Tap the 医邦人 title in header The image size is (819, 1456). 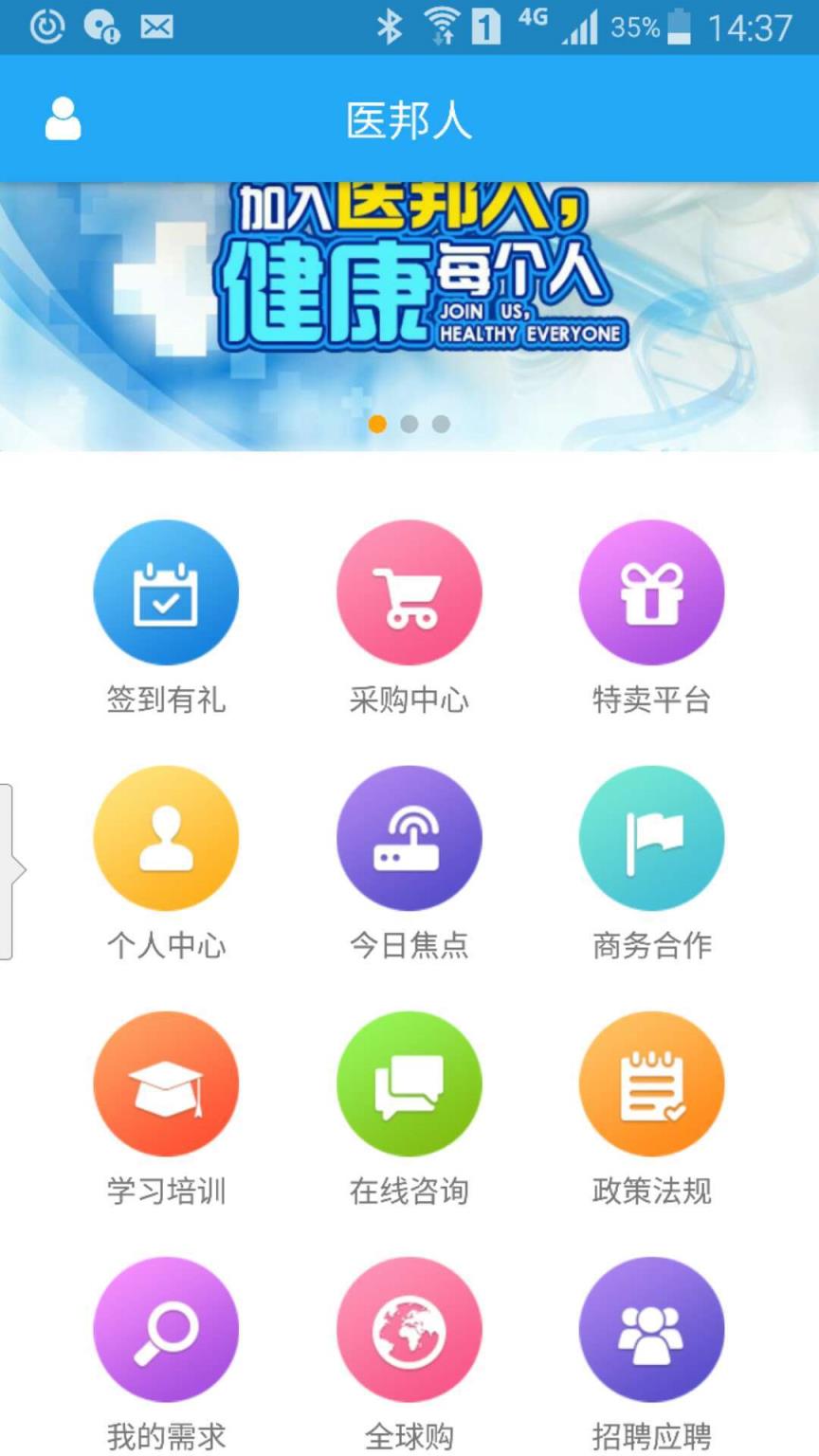coord(408,118)
